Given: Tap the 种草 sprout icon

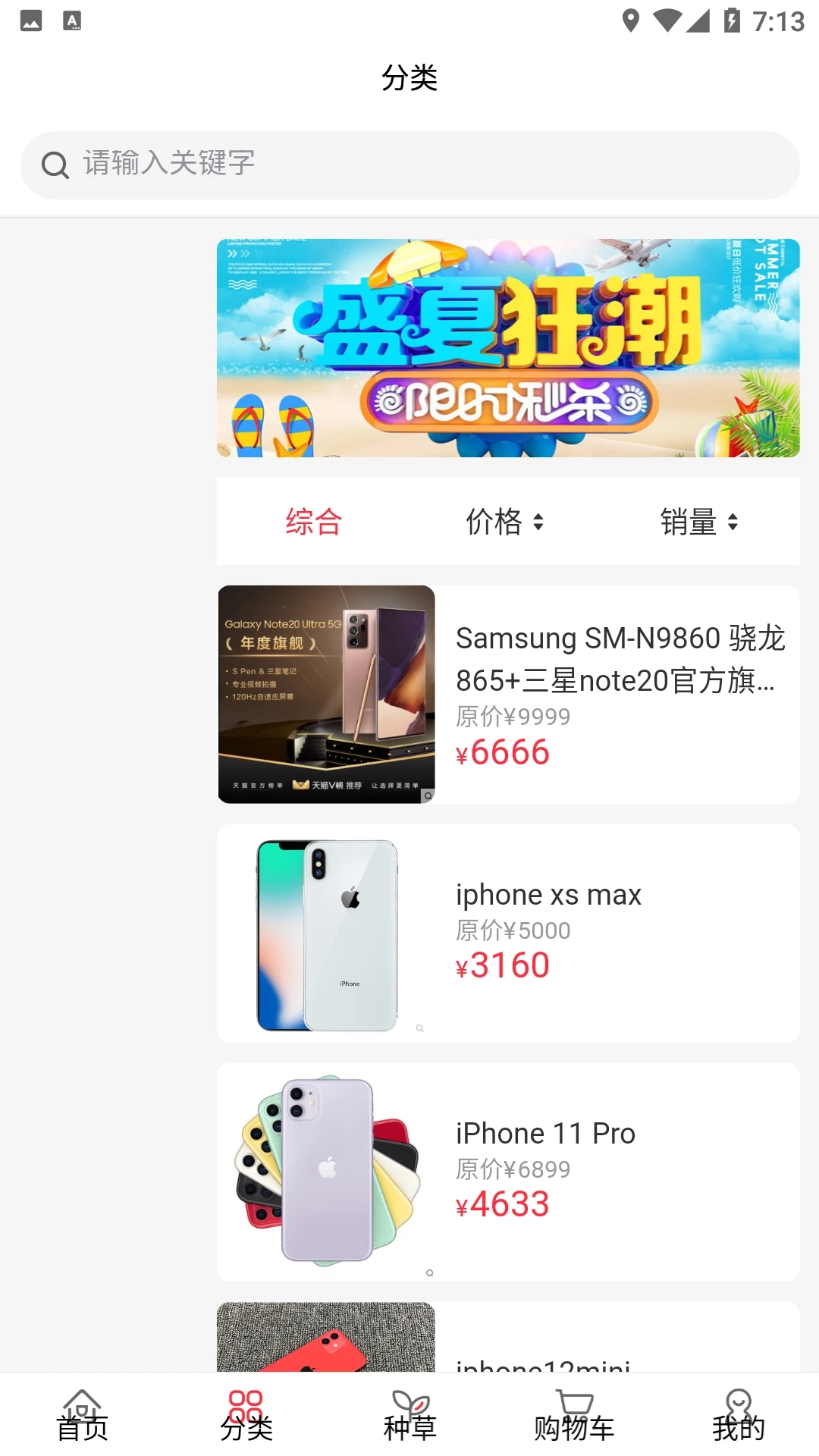Looking at the screenshot, I should coord(409,1403).
